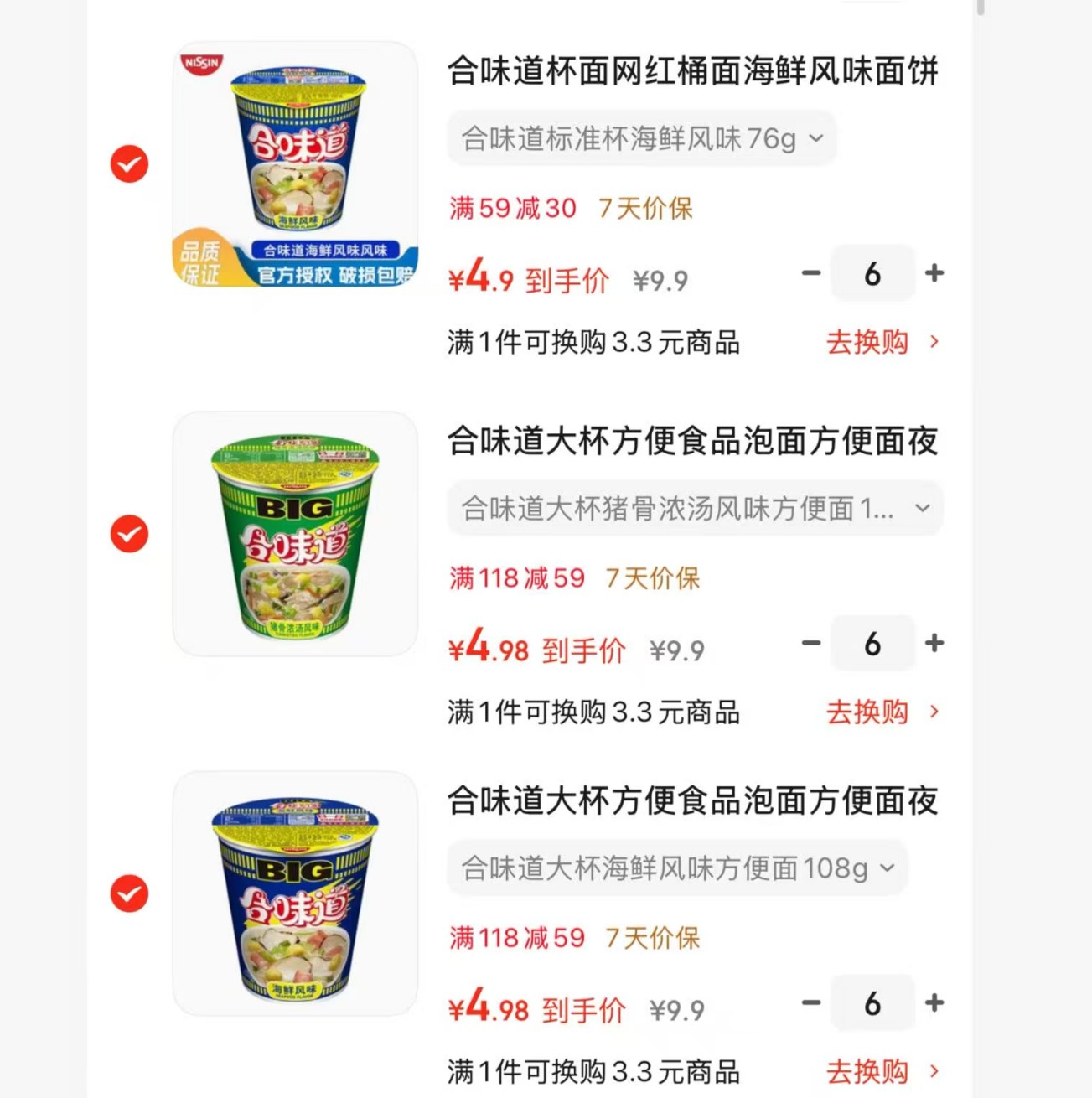Uncheck the 108g seafood big cup item
The width and height of the screenshot is (1092, 1098).
click(x=129, y=893)
